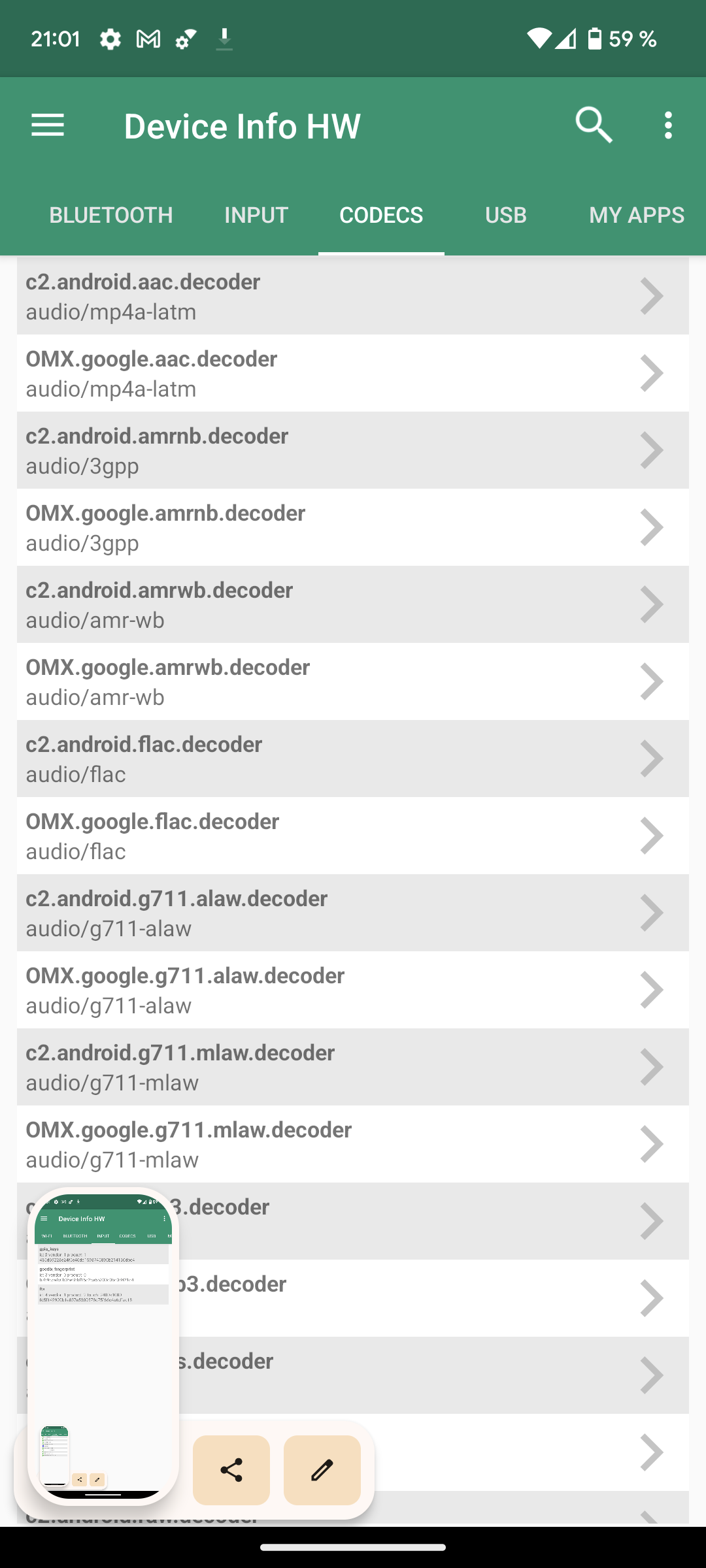View OMX.google.amrnb.decoder codec info
This screenshot has height=1568, width=706.
tap(353, 527)
